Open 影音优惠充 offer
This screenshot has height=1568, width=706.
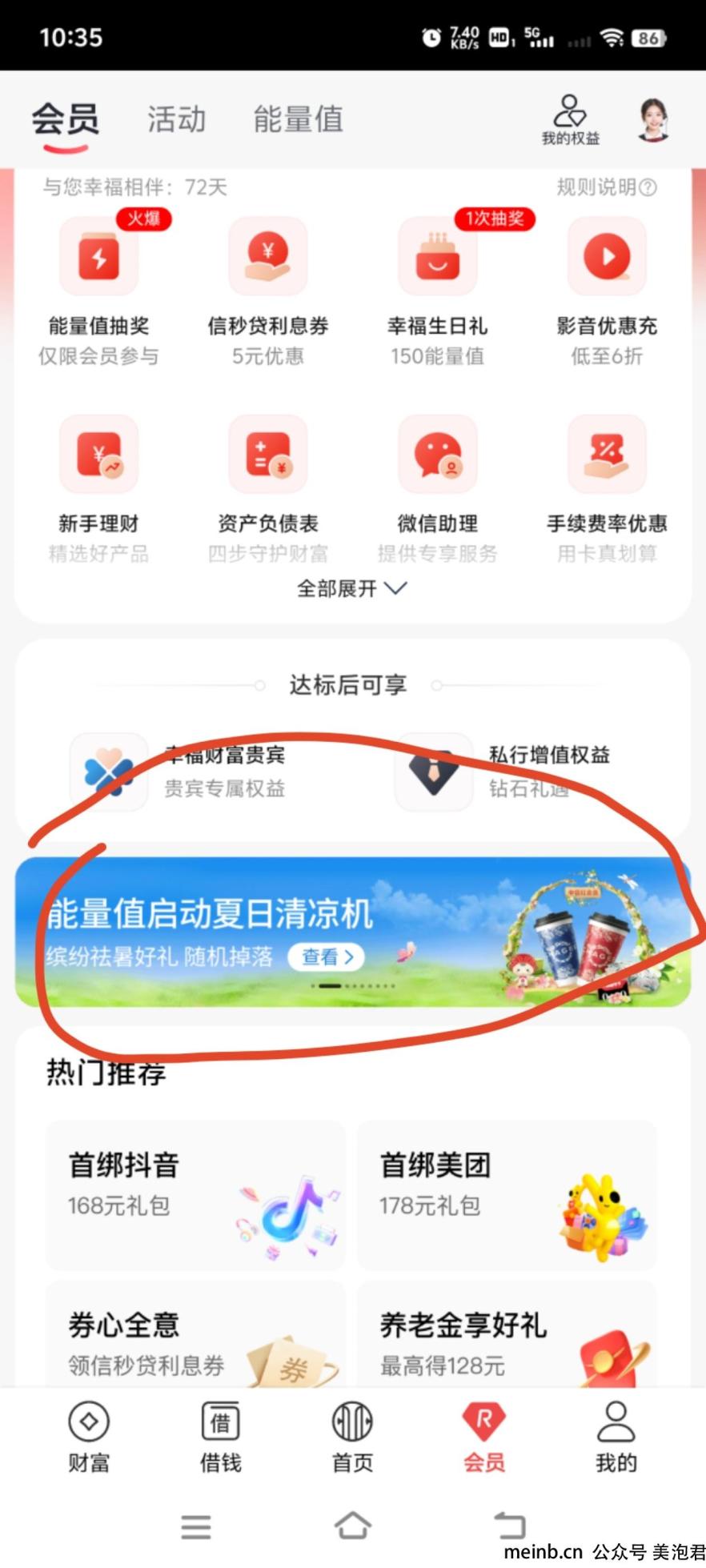pos(607,288)
